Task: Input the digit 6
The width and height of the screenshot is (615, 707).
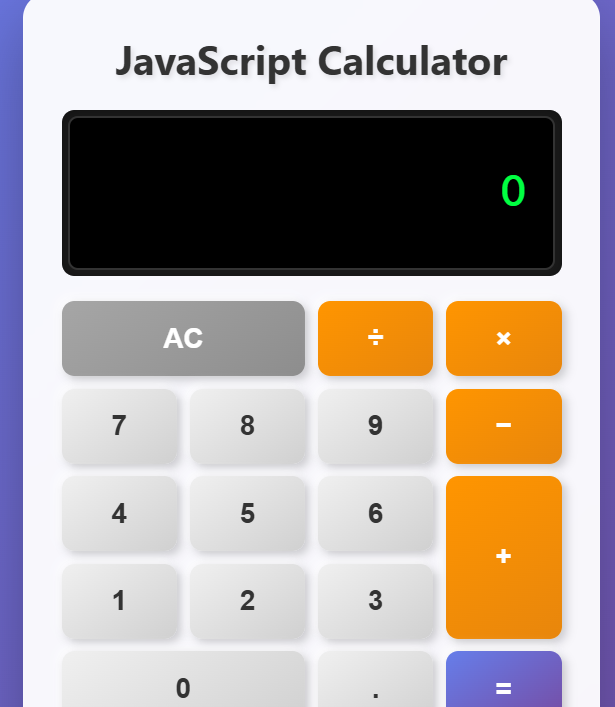Action: click(375, 513)
